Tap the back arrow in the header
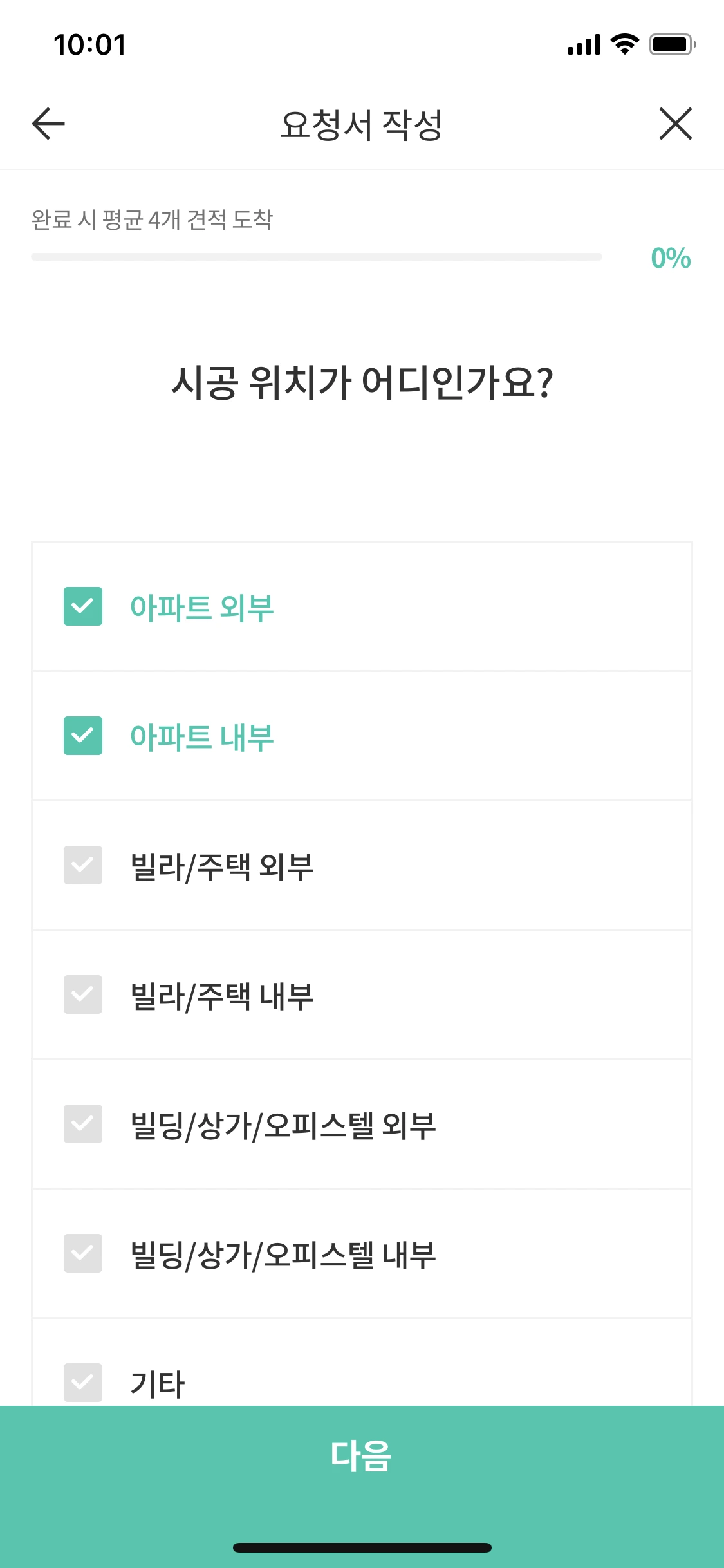The width and height of the screenshot is (724, 1568). (x=47, y=124)
